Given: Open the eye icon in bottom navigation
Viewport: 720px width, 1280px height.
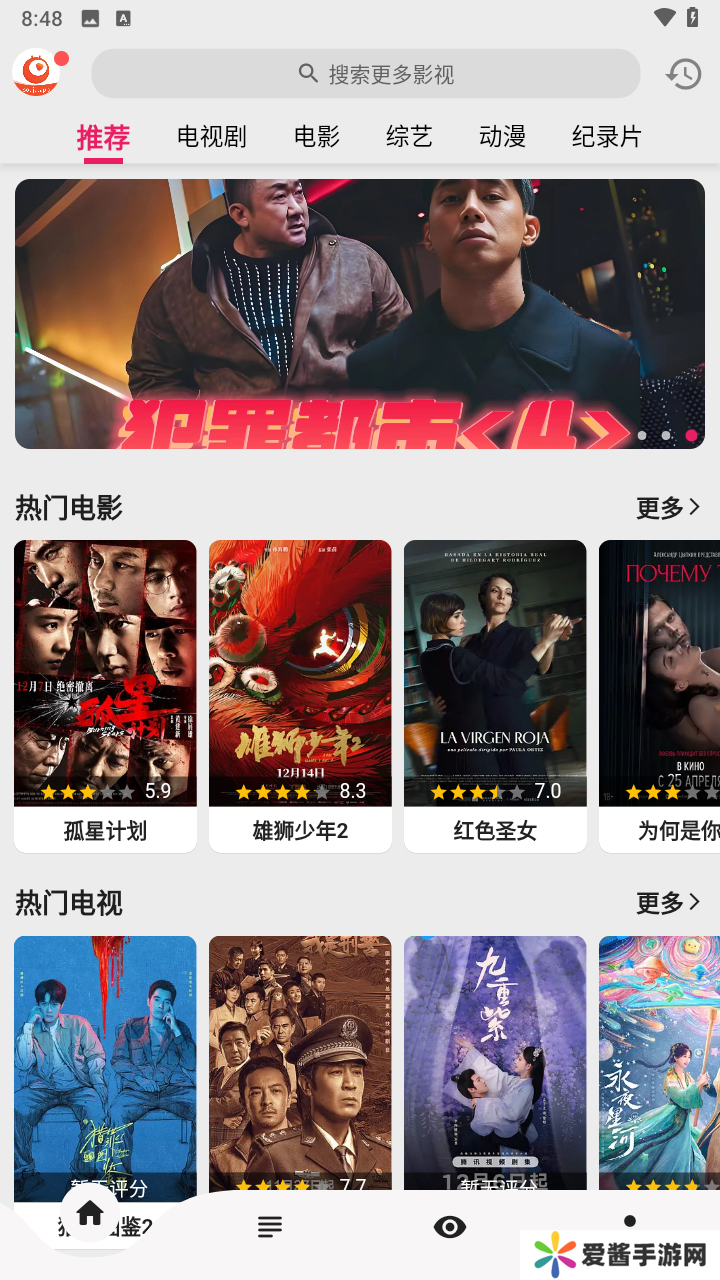Looking at the screenshot, I should tap(450, 1227).
